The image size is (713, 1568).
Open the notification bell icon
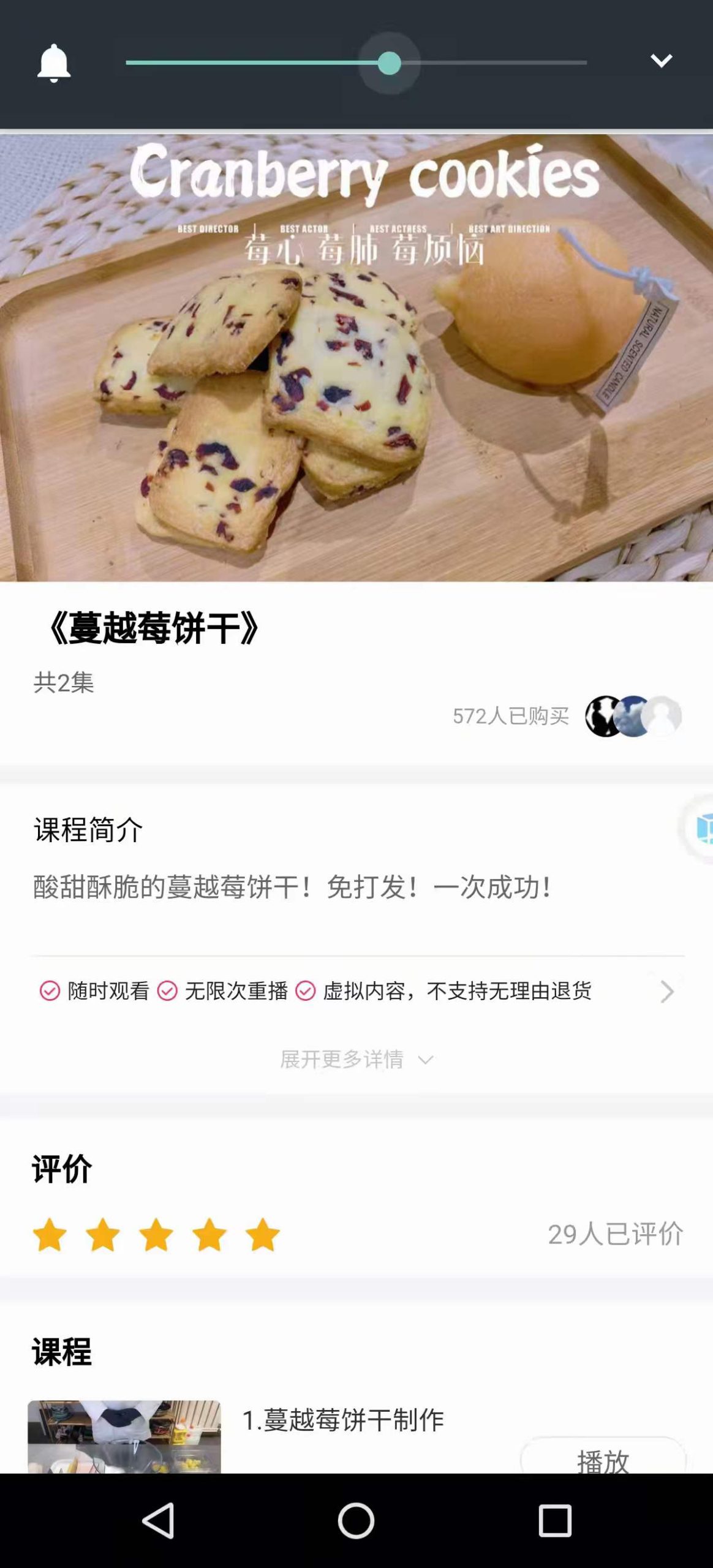pyautogui.click(x=53, y=61)
